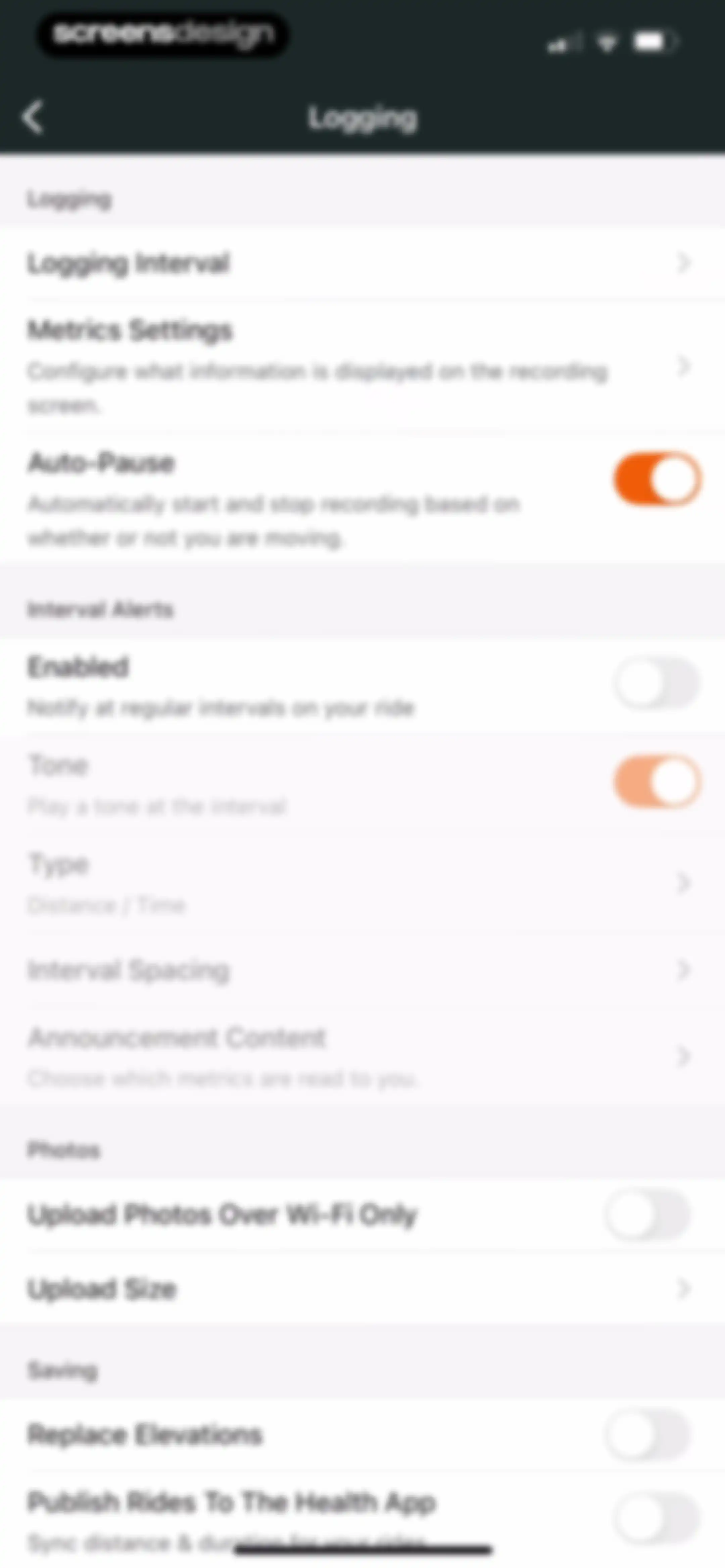Screen dimensions: 725x1568
Task: Open the Interval Spacing setting
Action: pyautogui.click(x=362, y=969)
